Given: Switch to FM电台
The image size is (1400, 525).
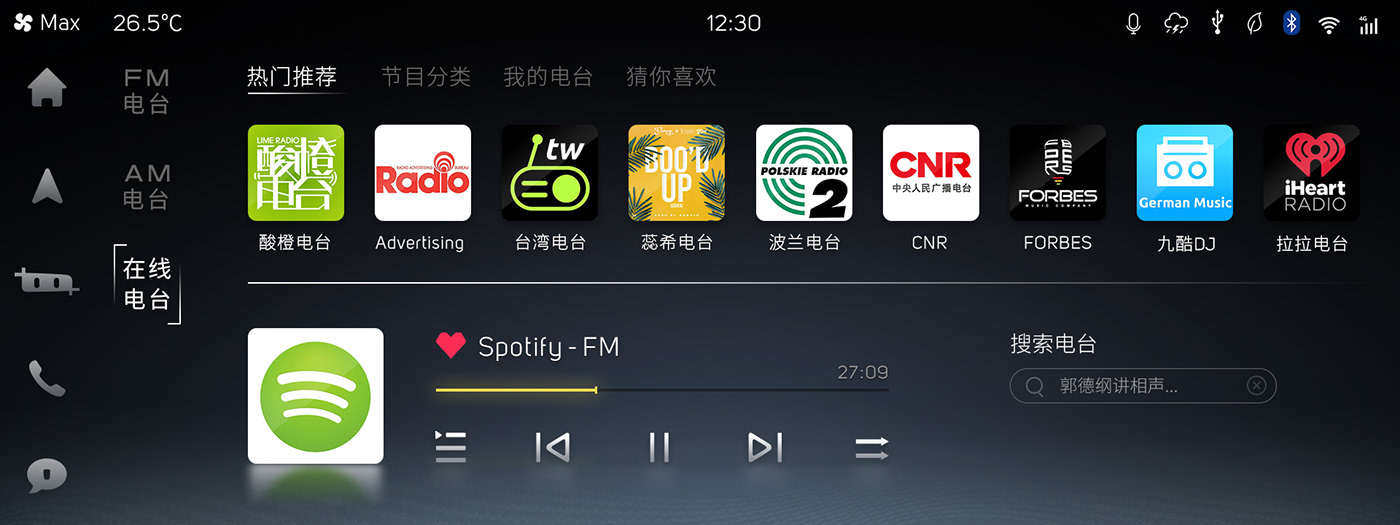Looking at the screenshot, I should point(147,91).
